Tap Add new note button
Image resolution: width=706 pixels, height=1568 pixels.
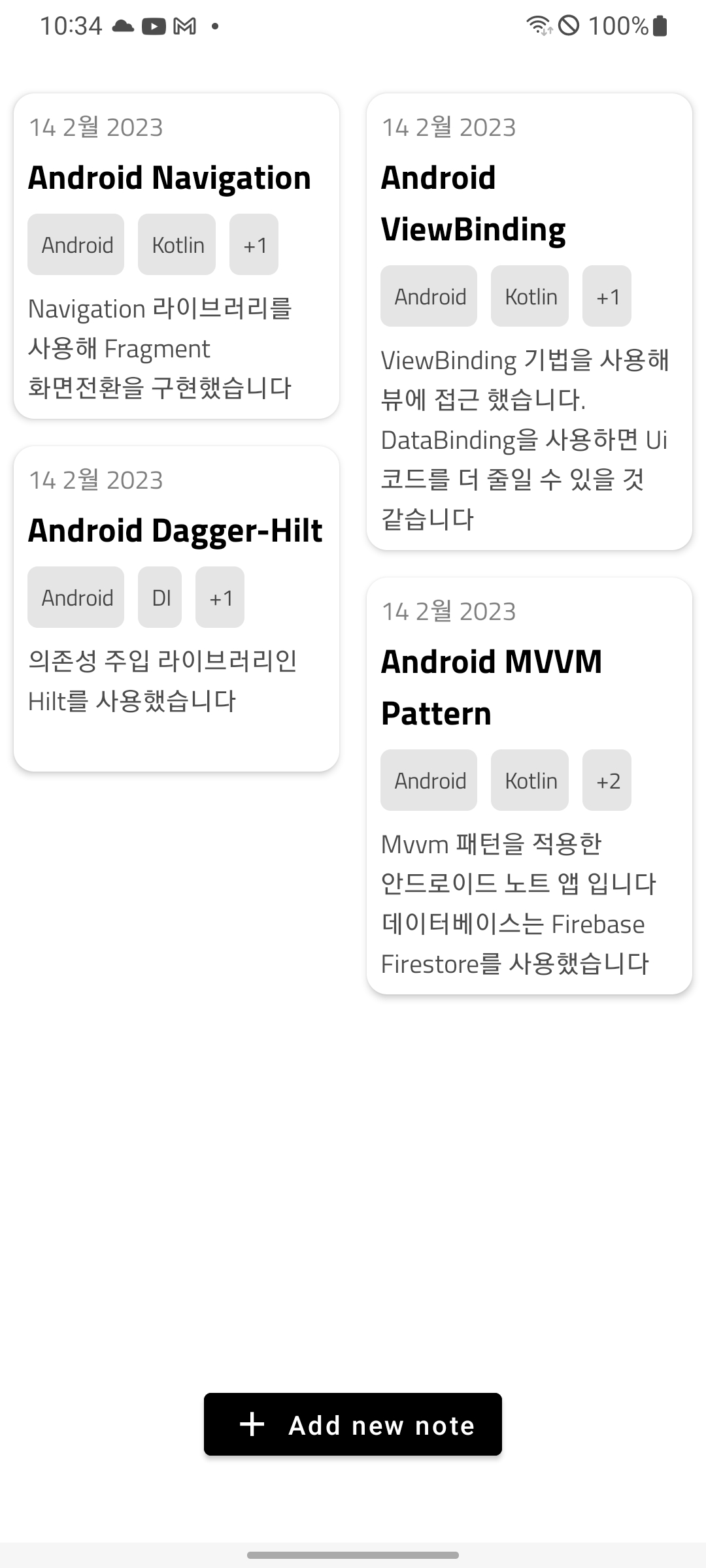tap(353, 1424)
